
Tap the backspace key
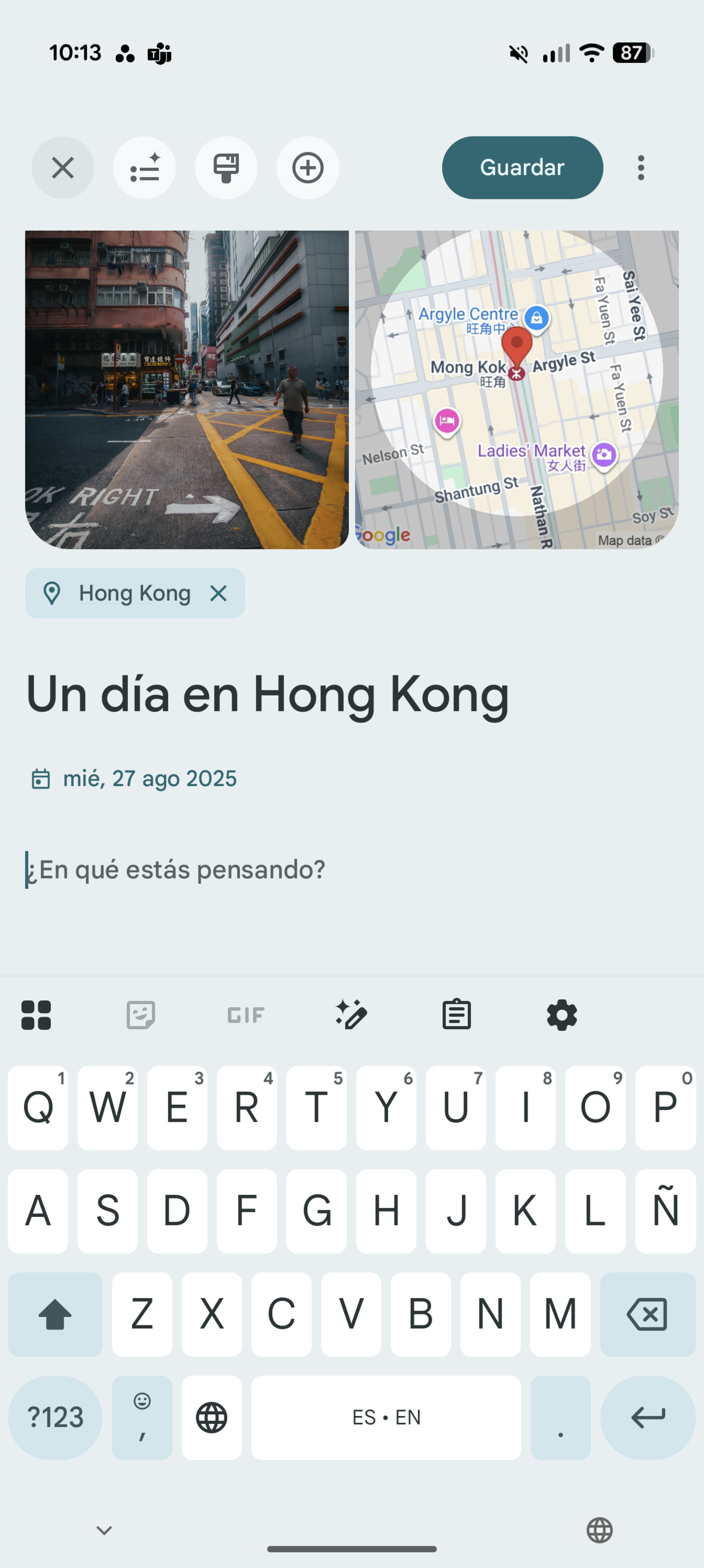[647, 1314]
